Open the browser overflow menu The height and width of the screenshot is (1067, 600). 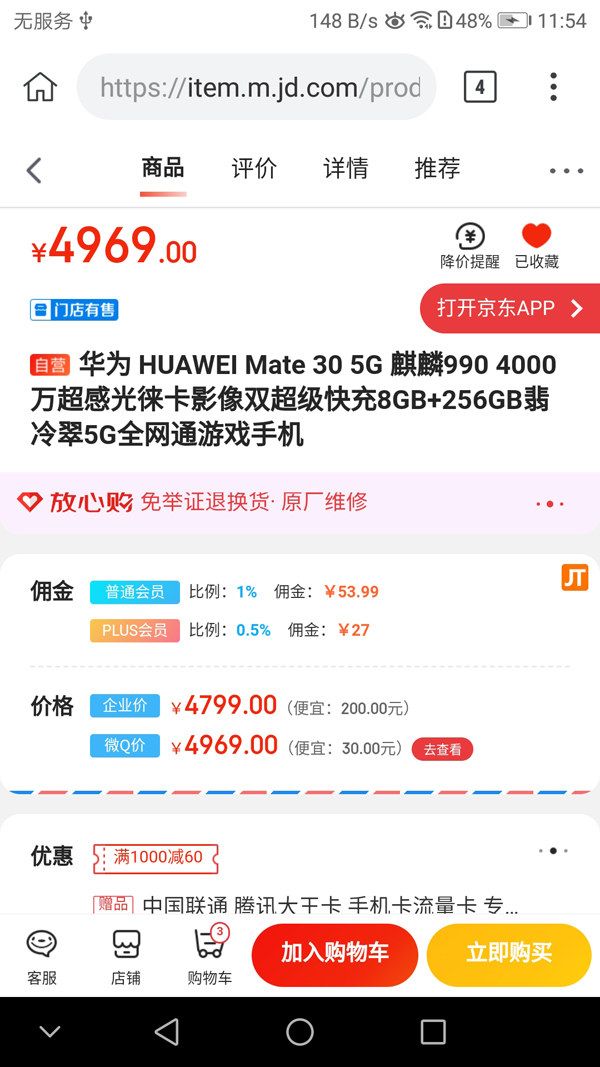pos(553,87)
